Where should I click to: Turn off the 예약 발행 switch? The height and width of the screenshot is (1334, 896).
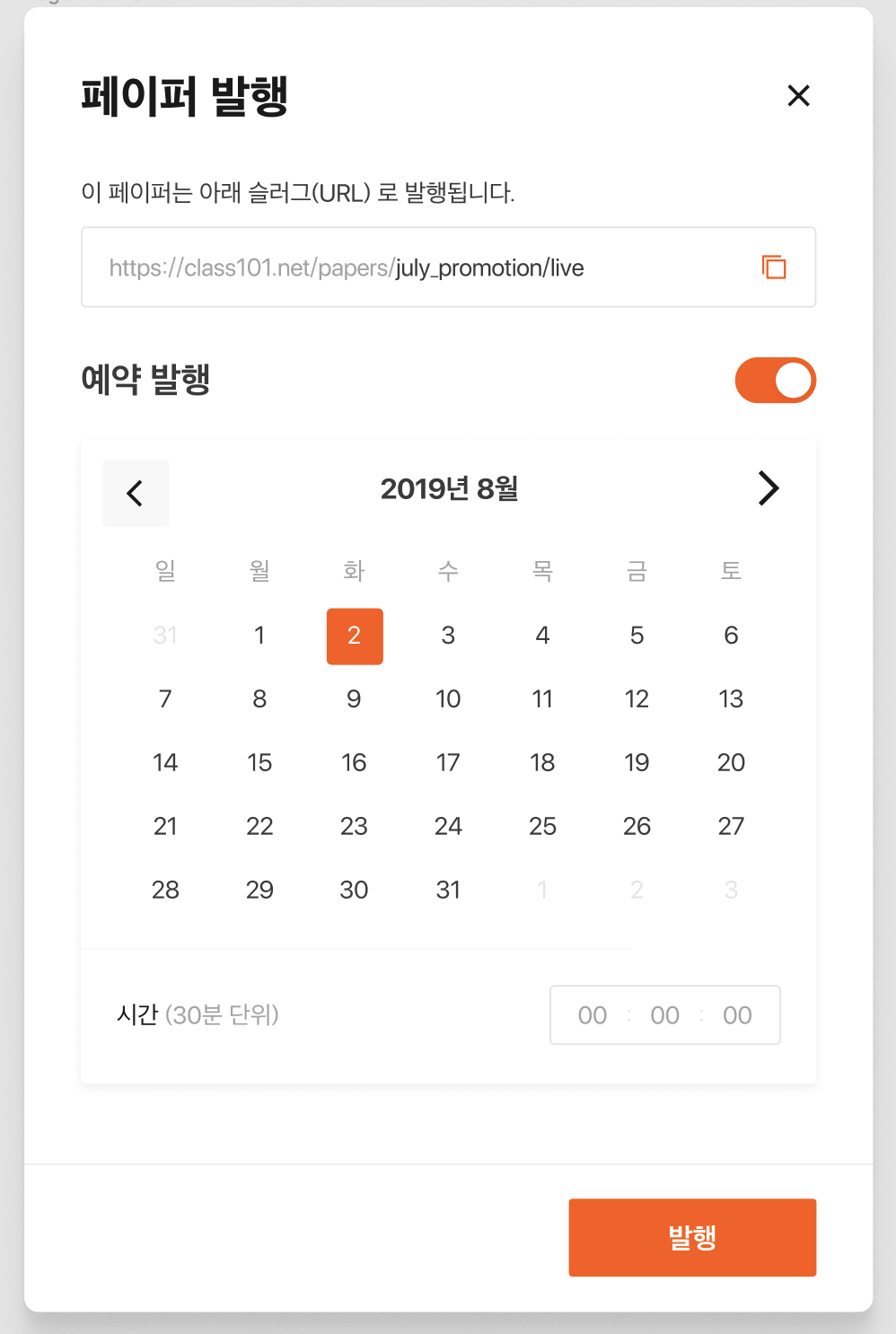click(x=775, y=380)
